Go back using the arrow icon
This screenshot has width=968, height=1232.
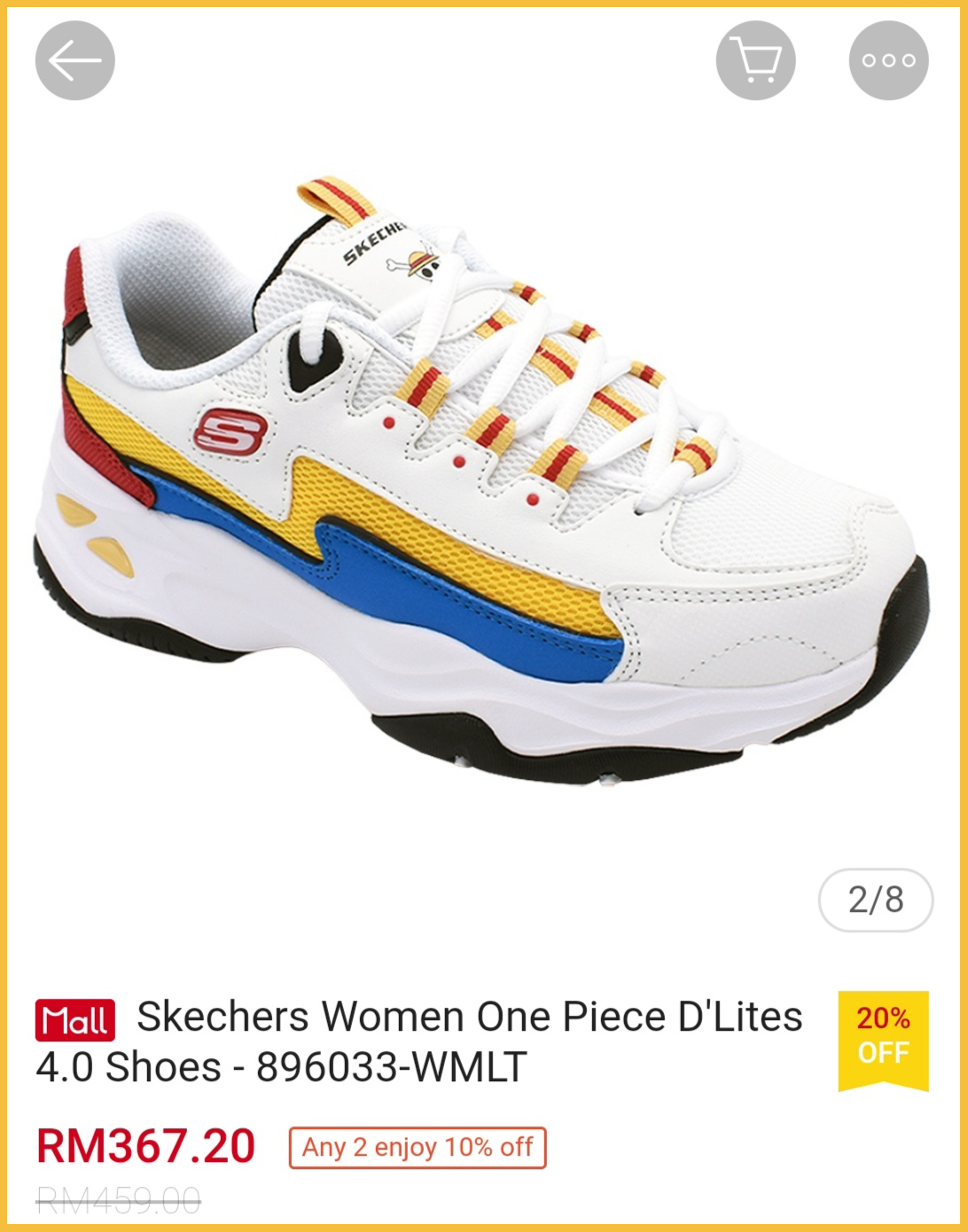coord(74,60)
